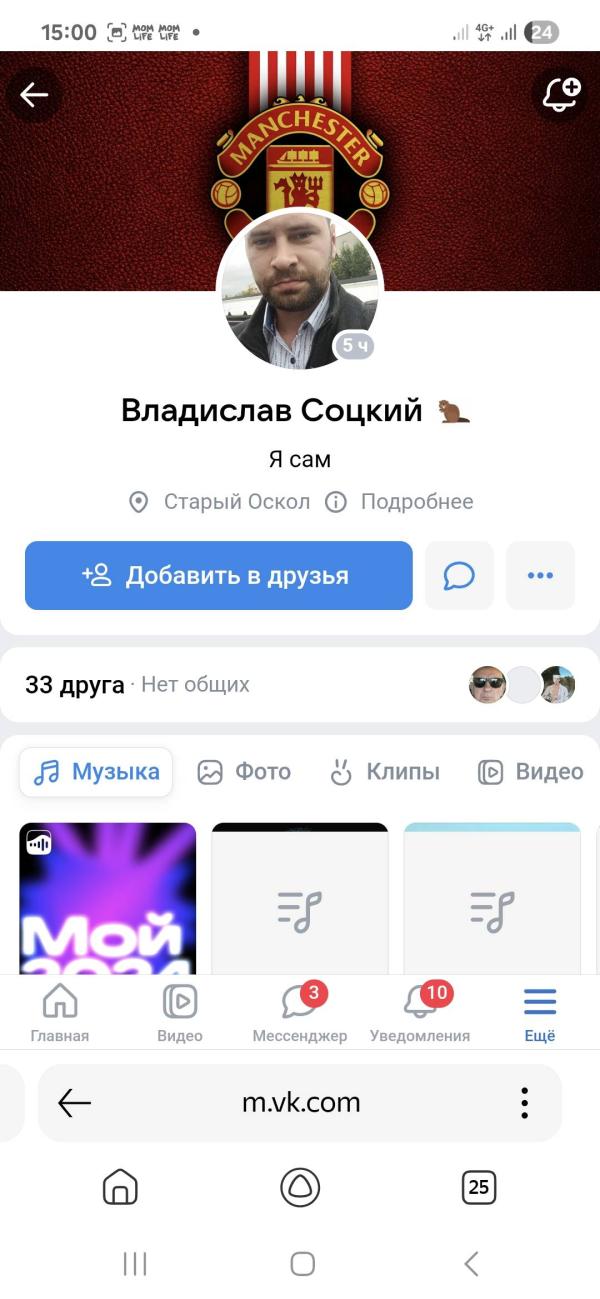
Task: Go back using the top-left arrow
Action: (x=34, y=95)
